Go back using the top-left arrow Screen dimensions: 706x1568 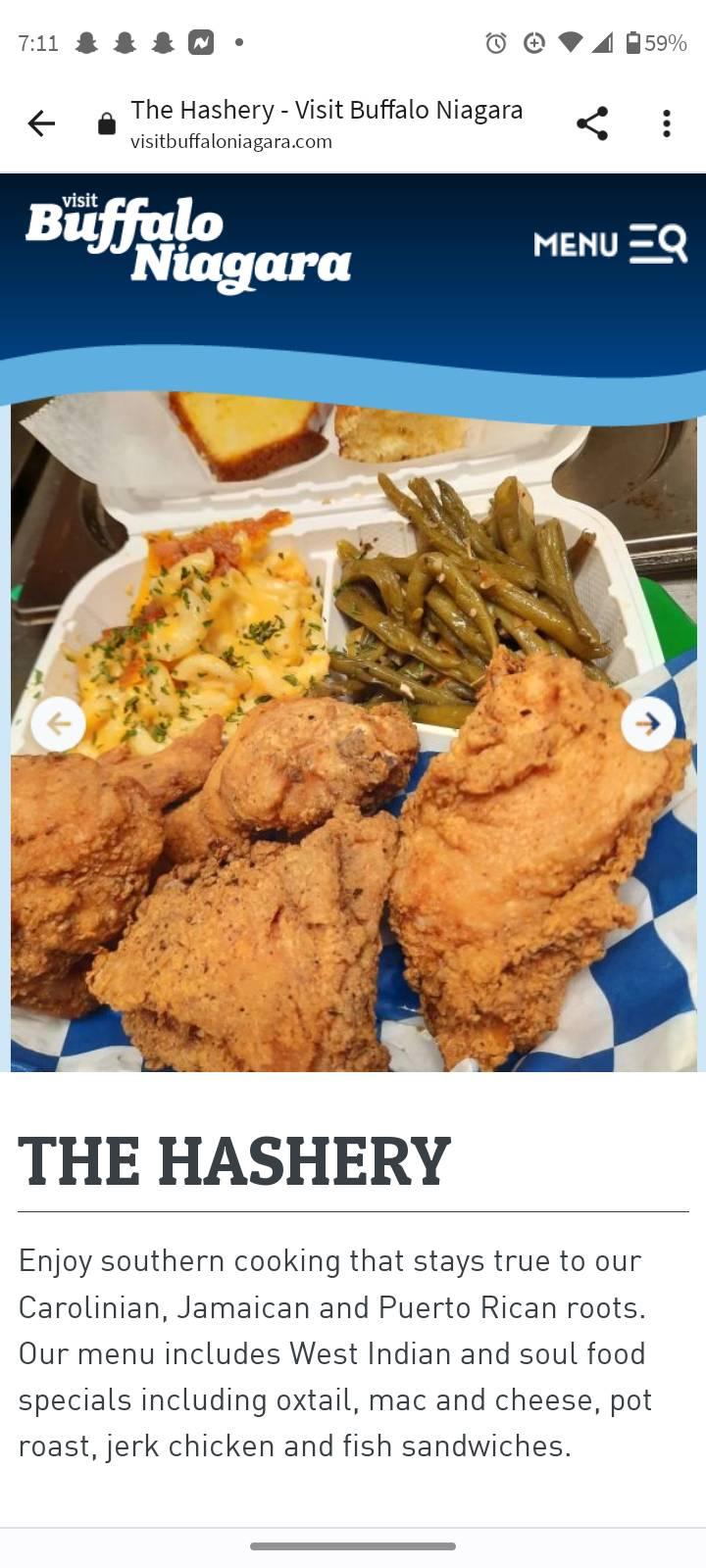tap(41, 123)
